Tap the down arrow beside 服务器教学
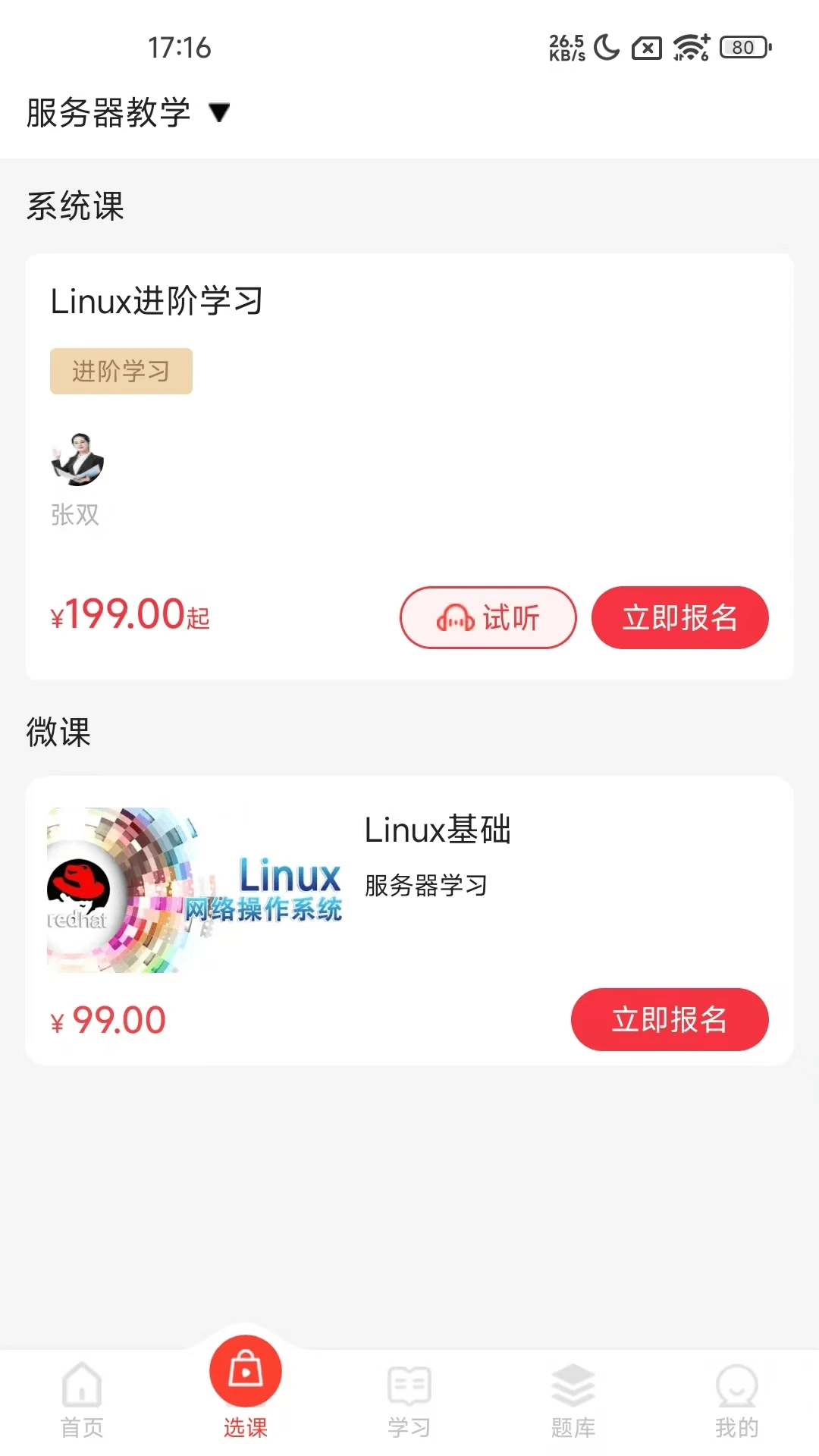Screen dimensions: 819x1456 click(x=218, y=113)
